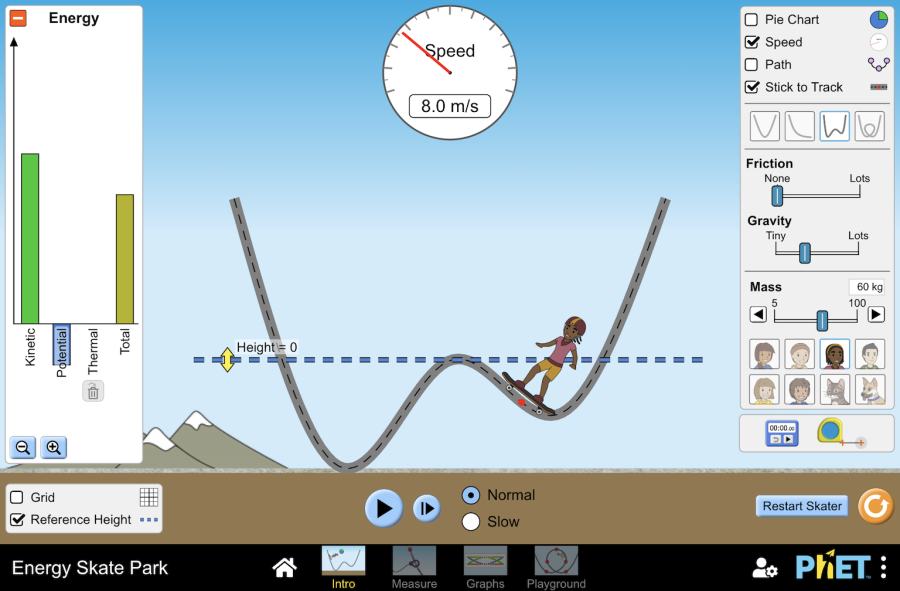Image resolution: width=900 pixels, height=591 pixels.
Task: Reset the whole simulation
Action: pos(875,506)
